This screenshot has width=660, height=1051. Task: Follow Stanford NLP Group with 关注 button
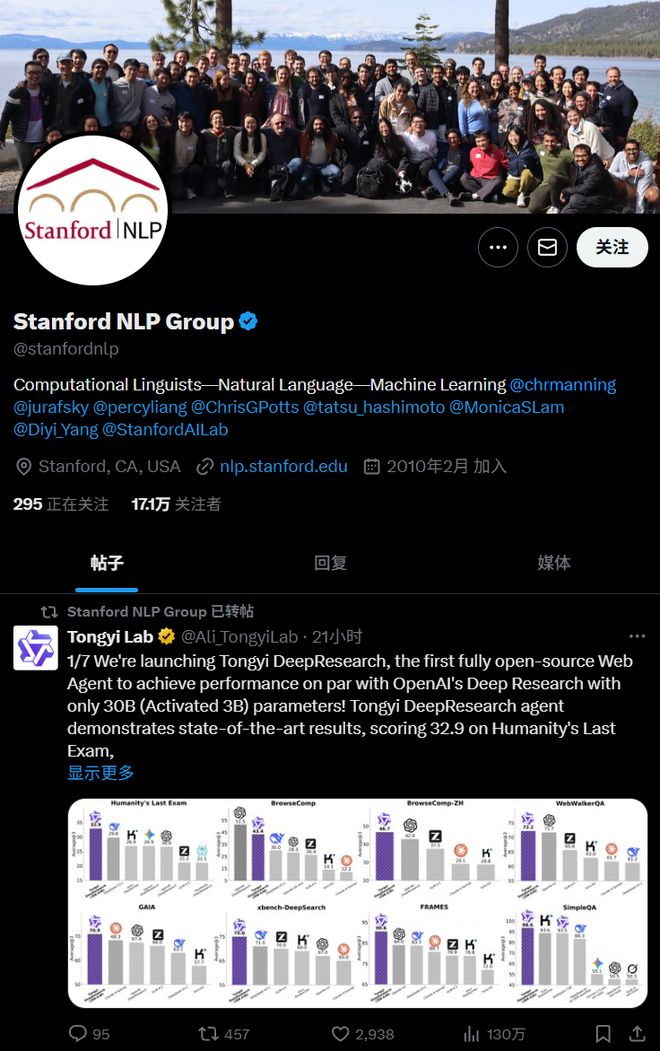coord(612,247)
